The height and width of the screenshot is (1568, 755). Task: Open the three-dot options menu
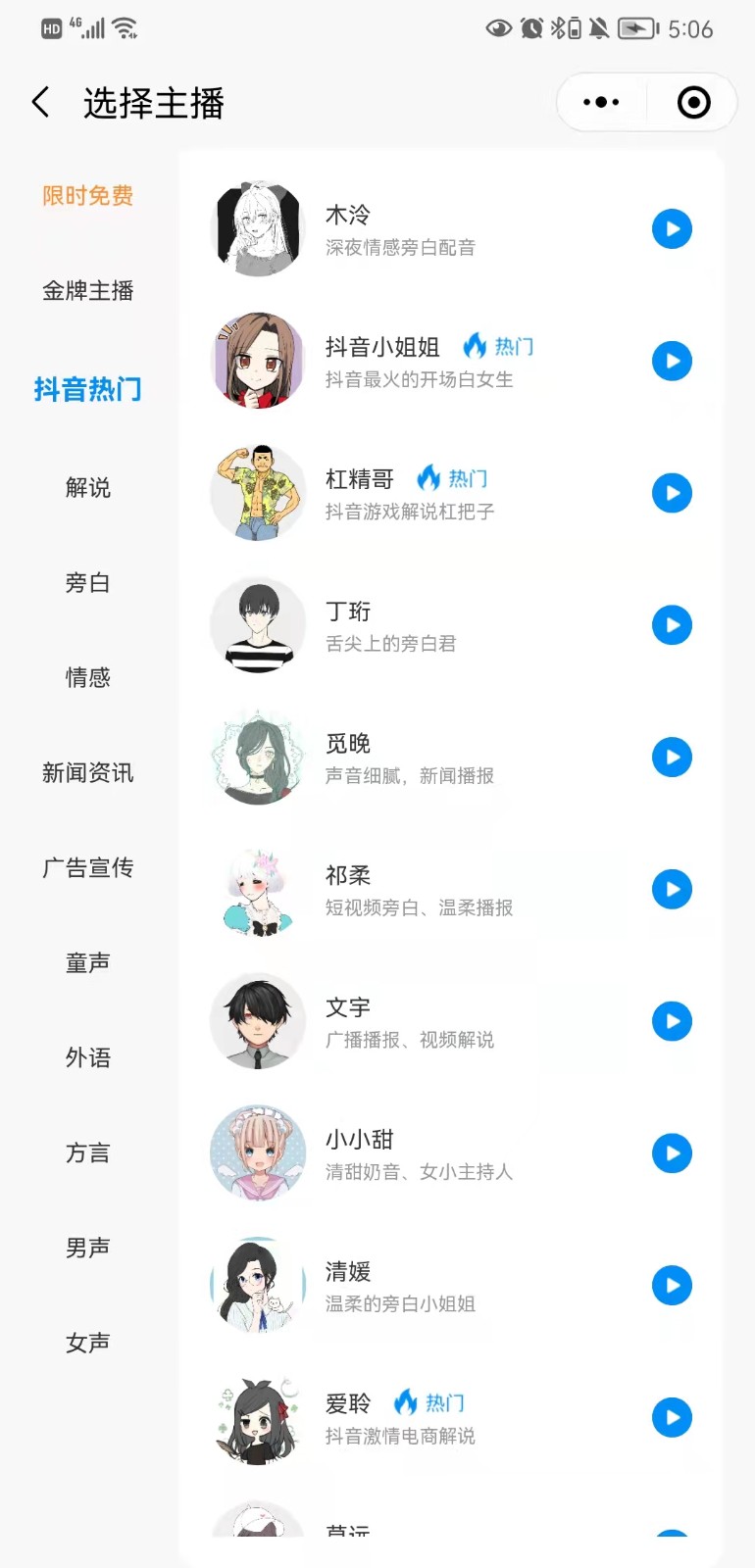(599, 101)
